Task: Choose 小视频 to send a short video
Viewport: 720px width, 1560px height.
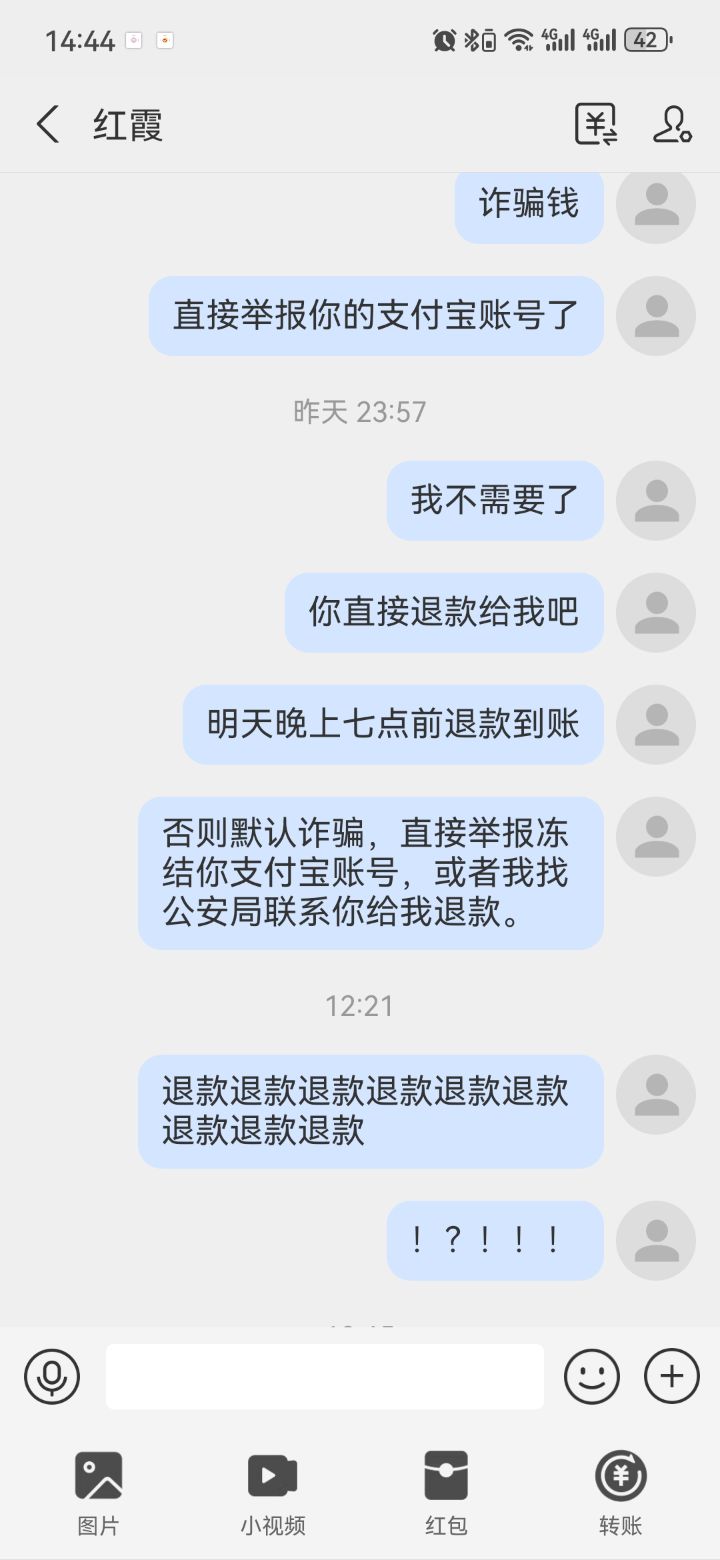Action: point(273,1493)
